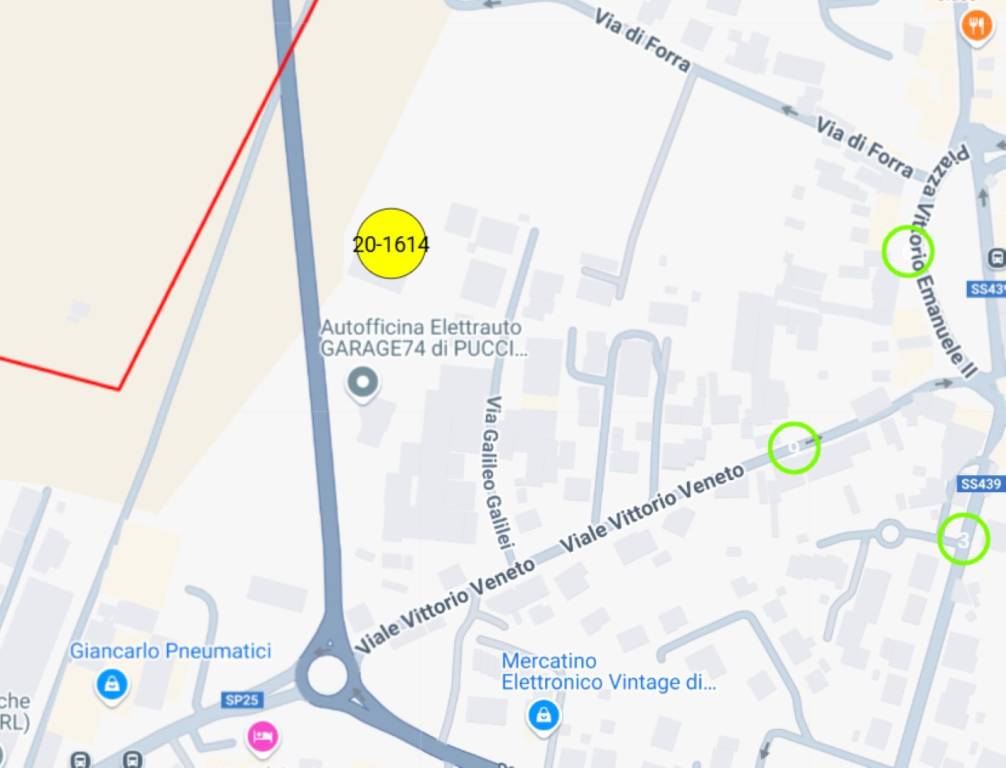Open Autofficina Elettrauto GARAGE74 place pin
The width and height of the screenshot is (1006, 768).
(x=362, y=383)
